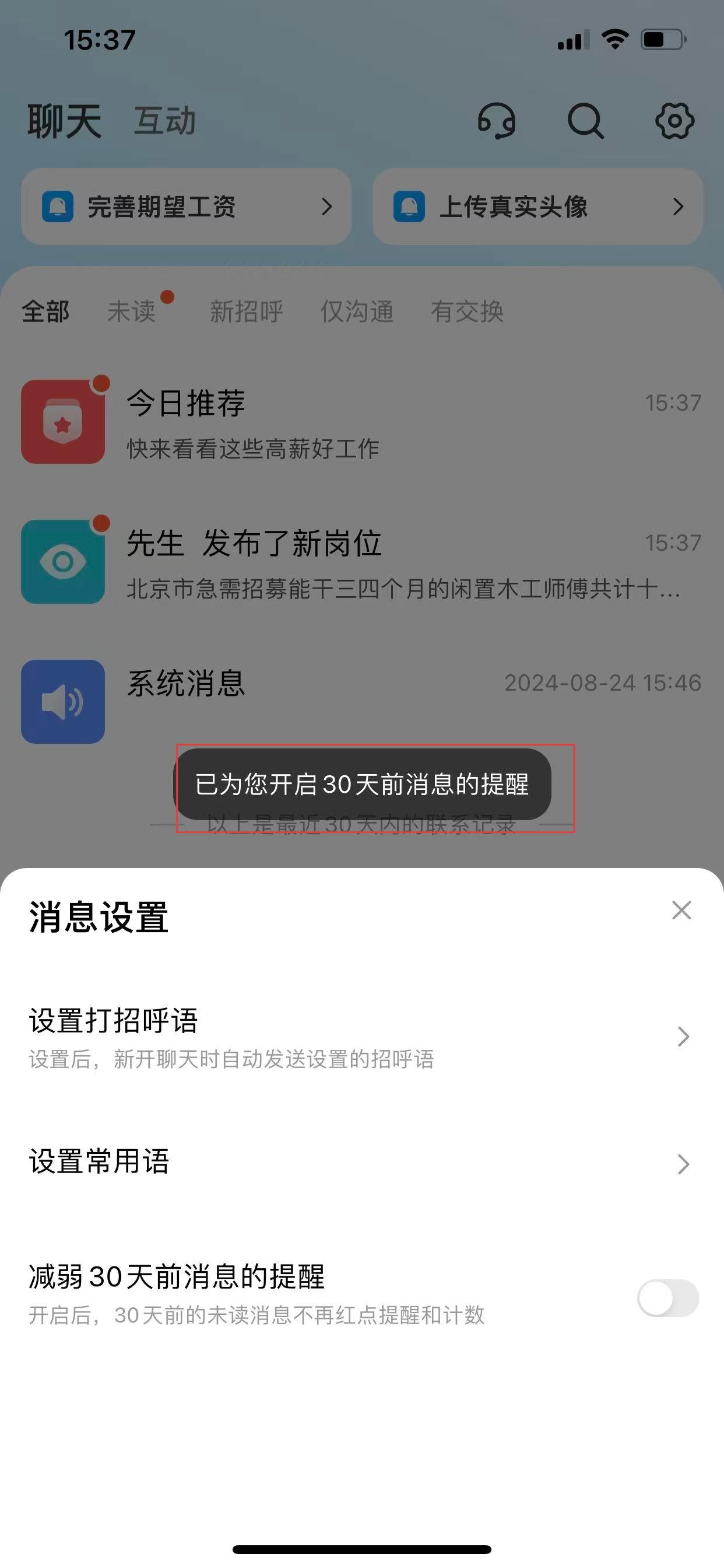Open the 发布了新岗位 notification
The height and width of the screenshot is (1568, 724).
click(361, 562)
